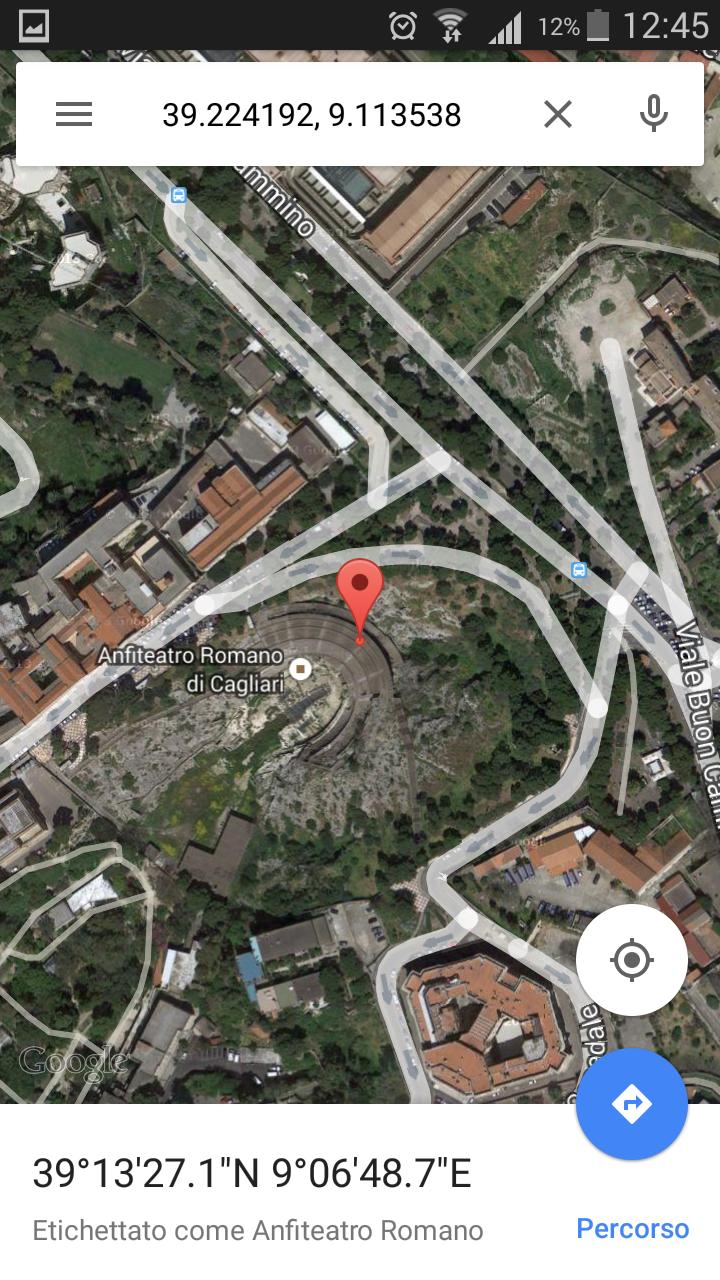The width and height of the screenshot is (720, 1280).
Task: Open Percorso route link
Action: (632, 1228)
